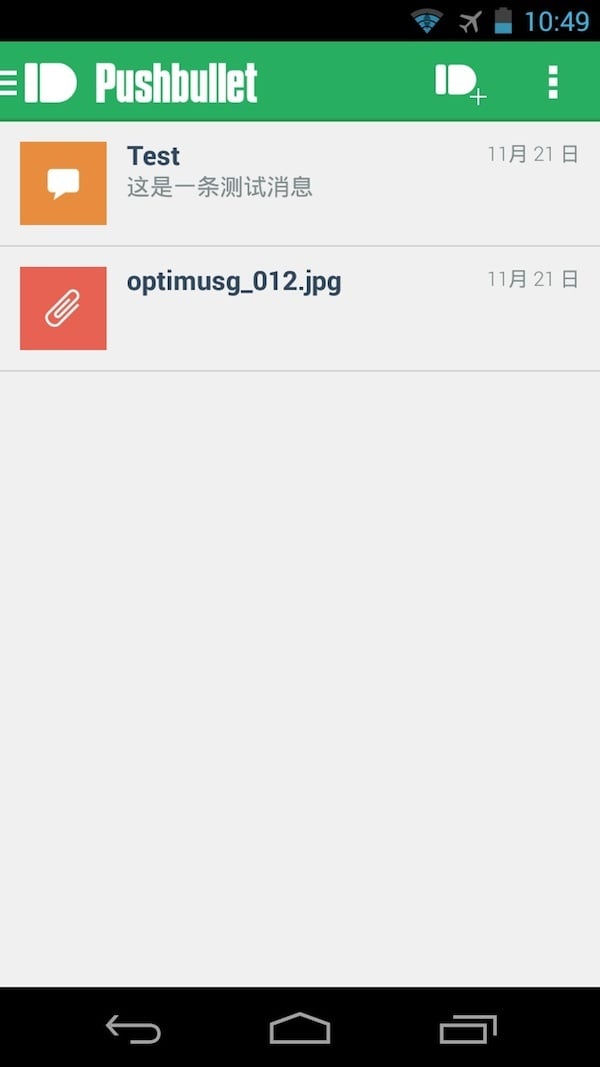
Task: Go to the home screen
Action: pyautogui.click(x=300, y=1028)
